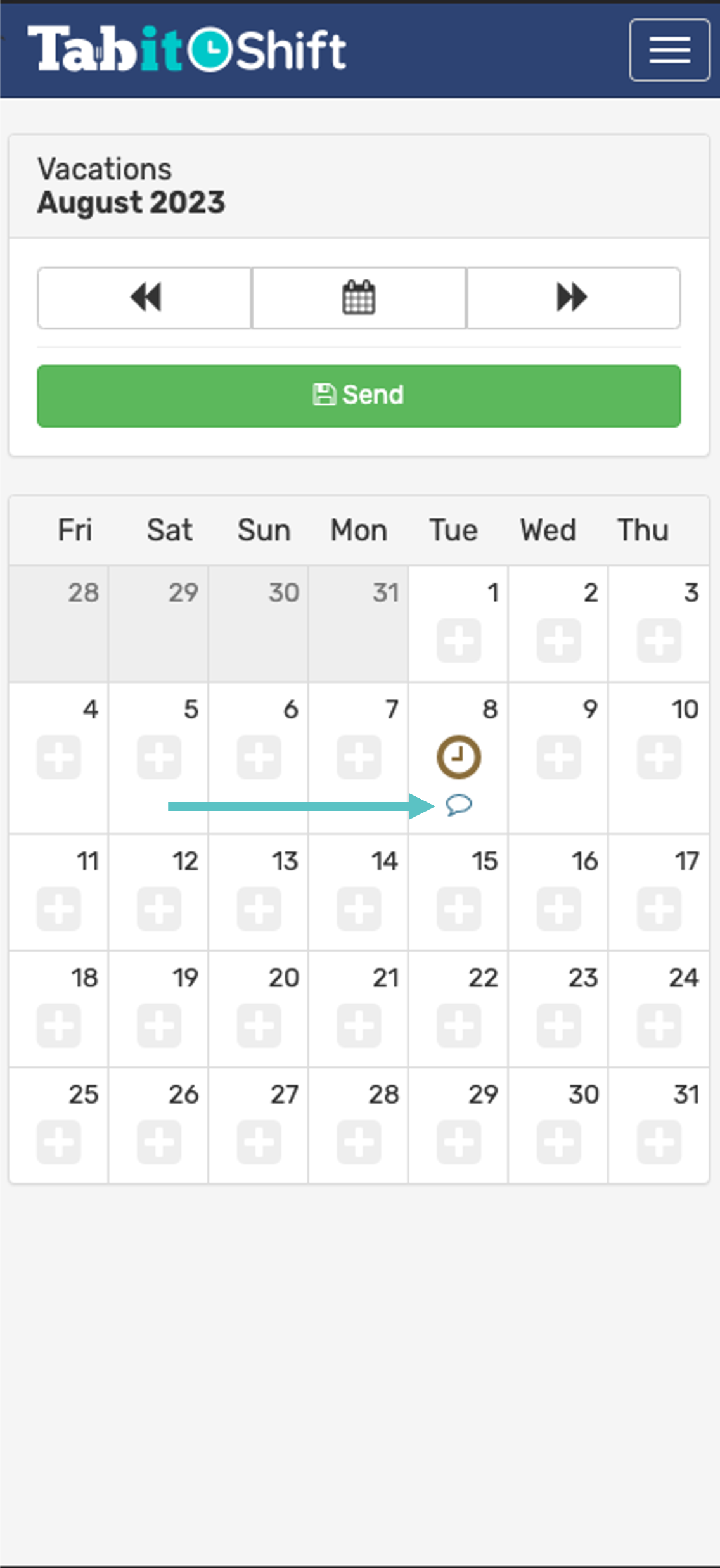This screenshot has width=720, height=1568.
Task: Open the comment bubble on August 8
Action: point(458,806)
